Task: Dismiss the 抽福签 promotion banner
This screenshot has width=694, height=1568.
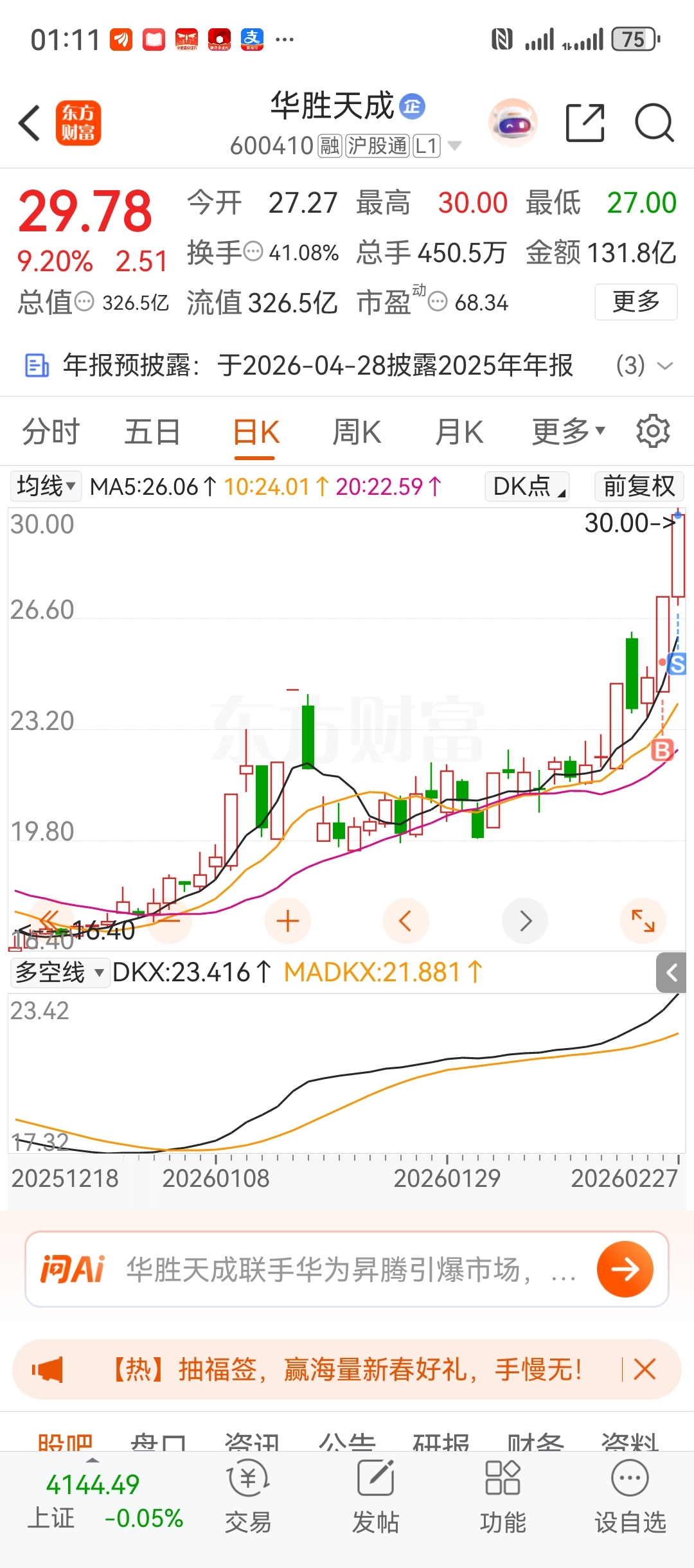Action: (645, 1369)
